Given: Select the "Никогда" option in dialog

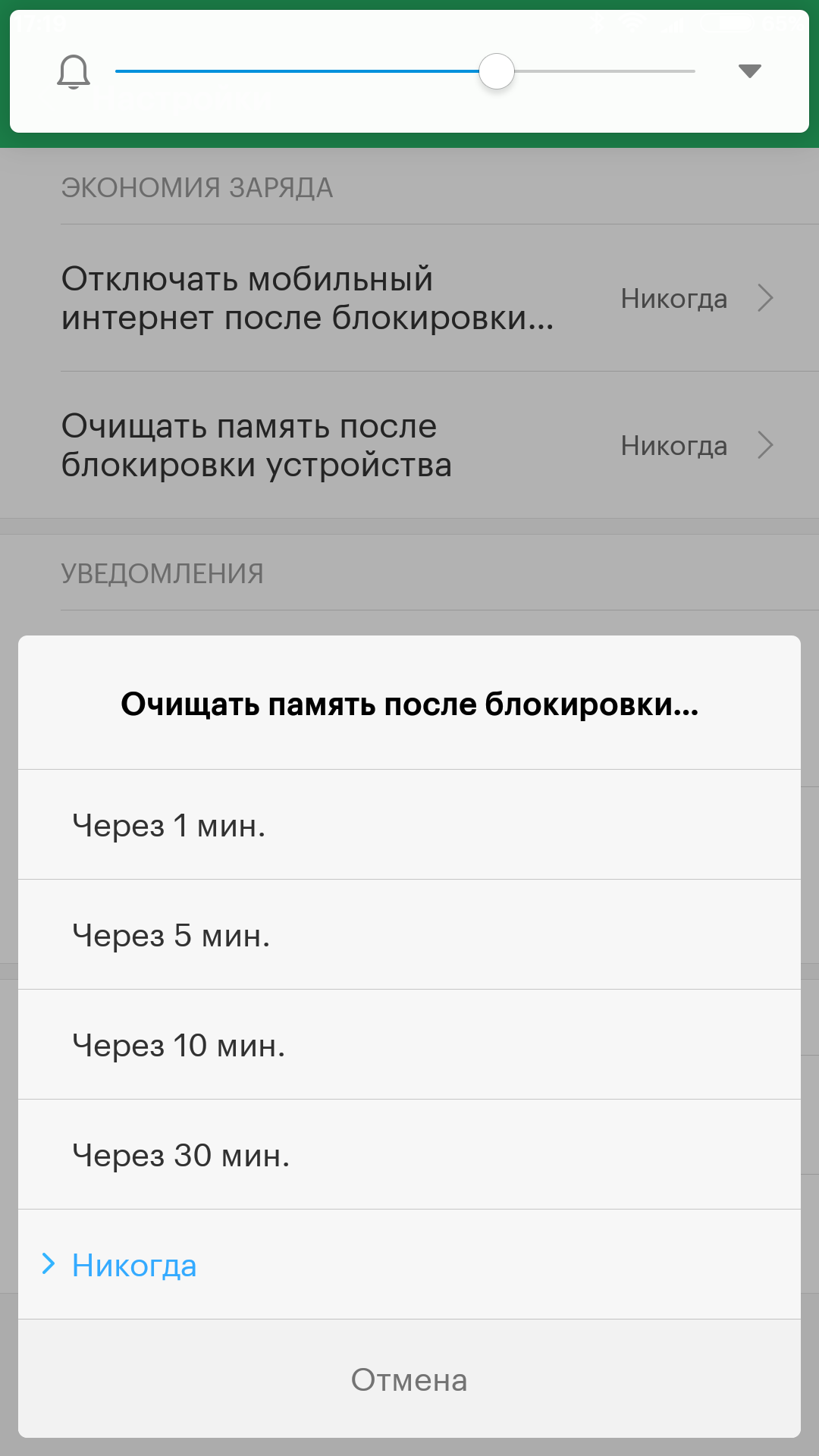Looking at the screenshot, I should coord(409,1265).
